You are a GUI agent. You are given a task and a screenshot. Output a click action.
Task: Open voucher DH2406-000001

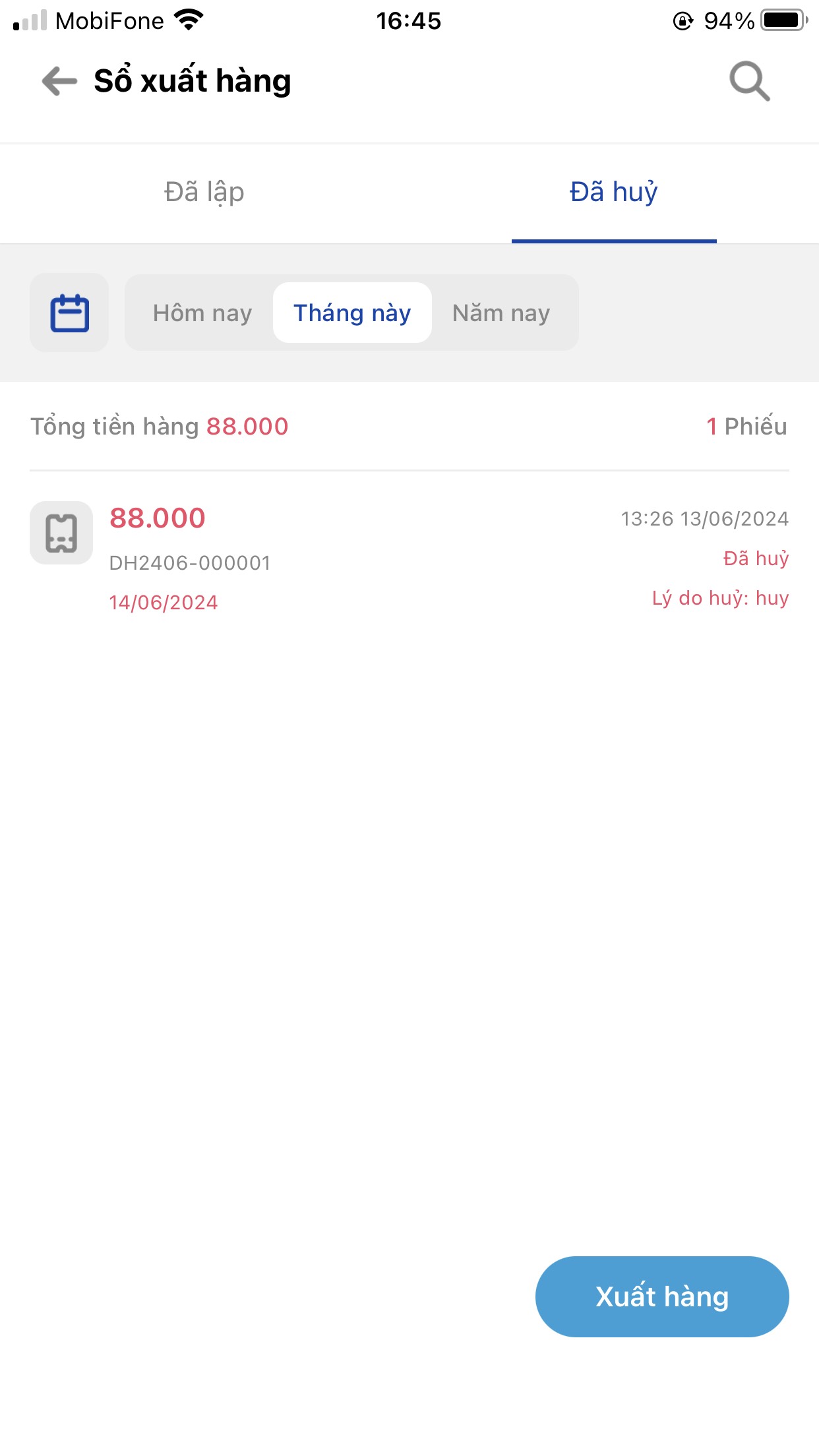(409, 558)
